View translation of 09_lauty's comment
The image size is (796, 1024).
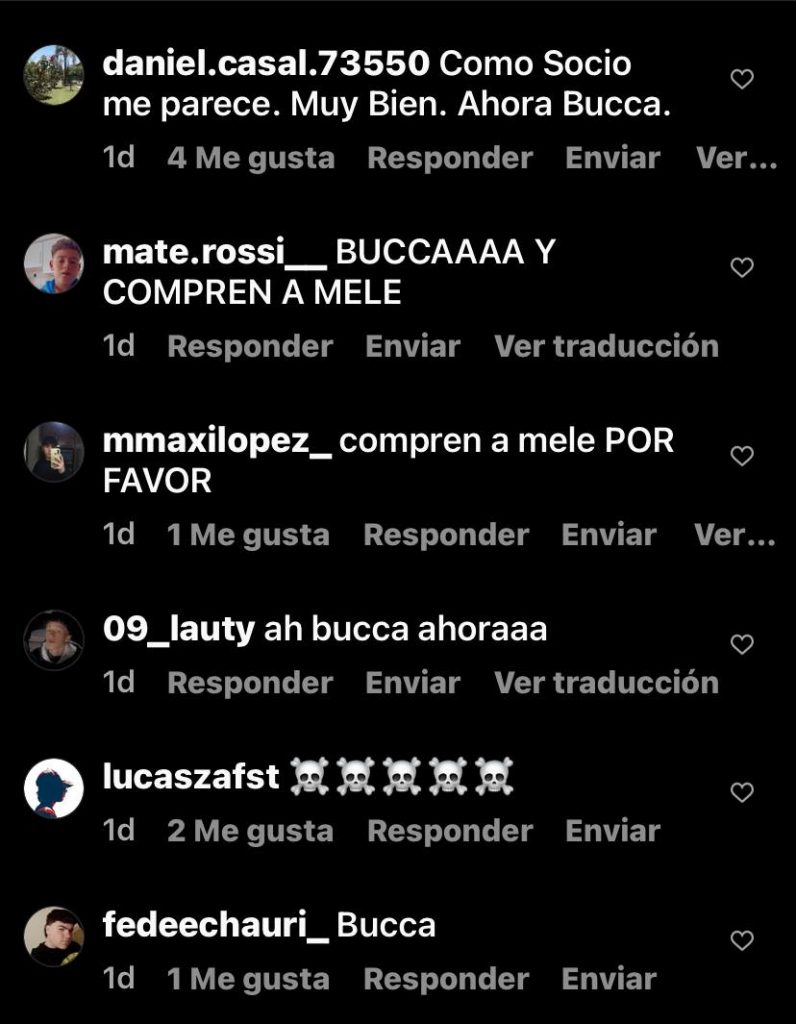(607, 682)
